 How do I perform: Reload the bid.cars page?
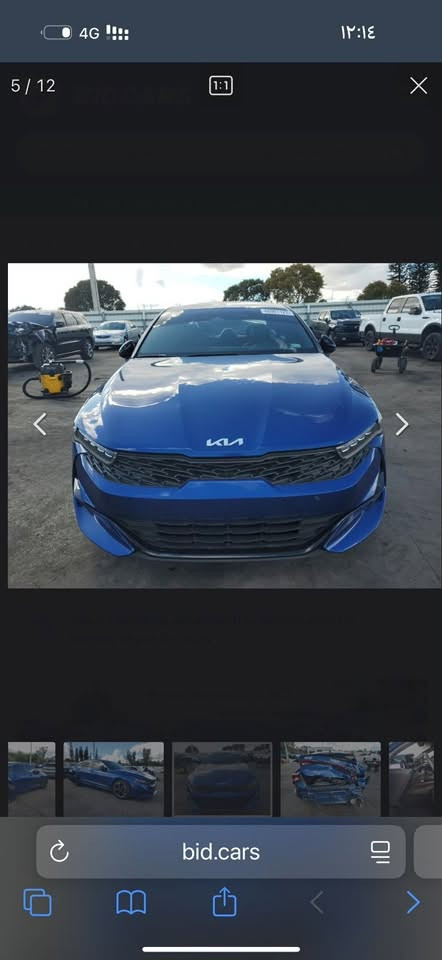tap(59, 852)
